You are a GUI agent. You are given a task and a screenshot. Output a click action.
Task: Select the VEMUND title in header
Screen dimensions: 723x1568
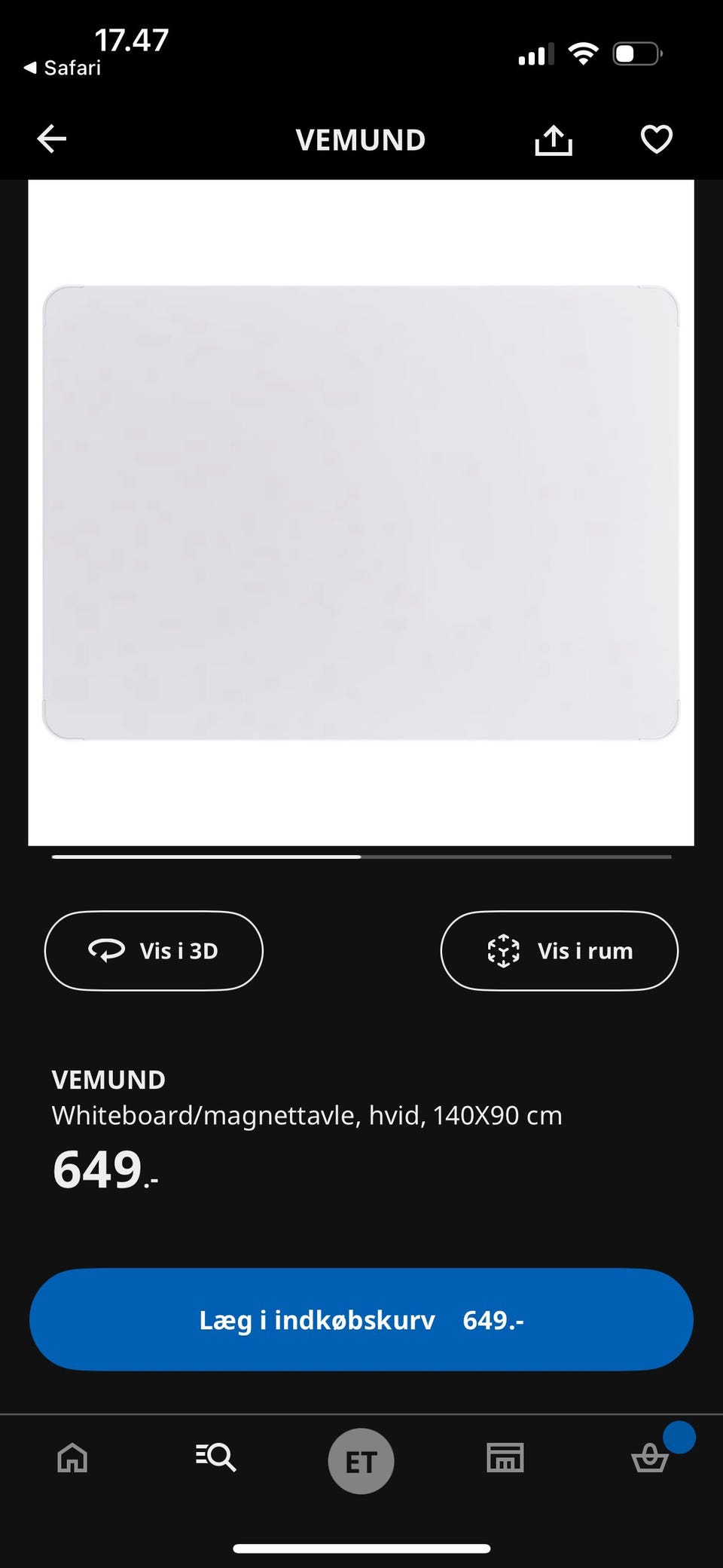tap(361, 140)
